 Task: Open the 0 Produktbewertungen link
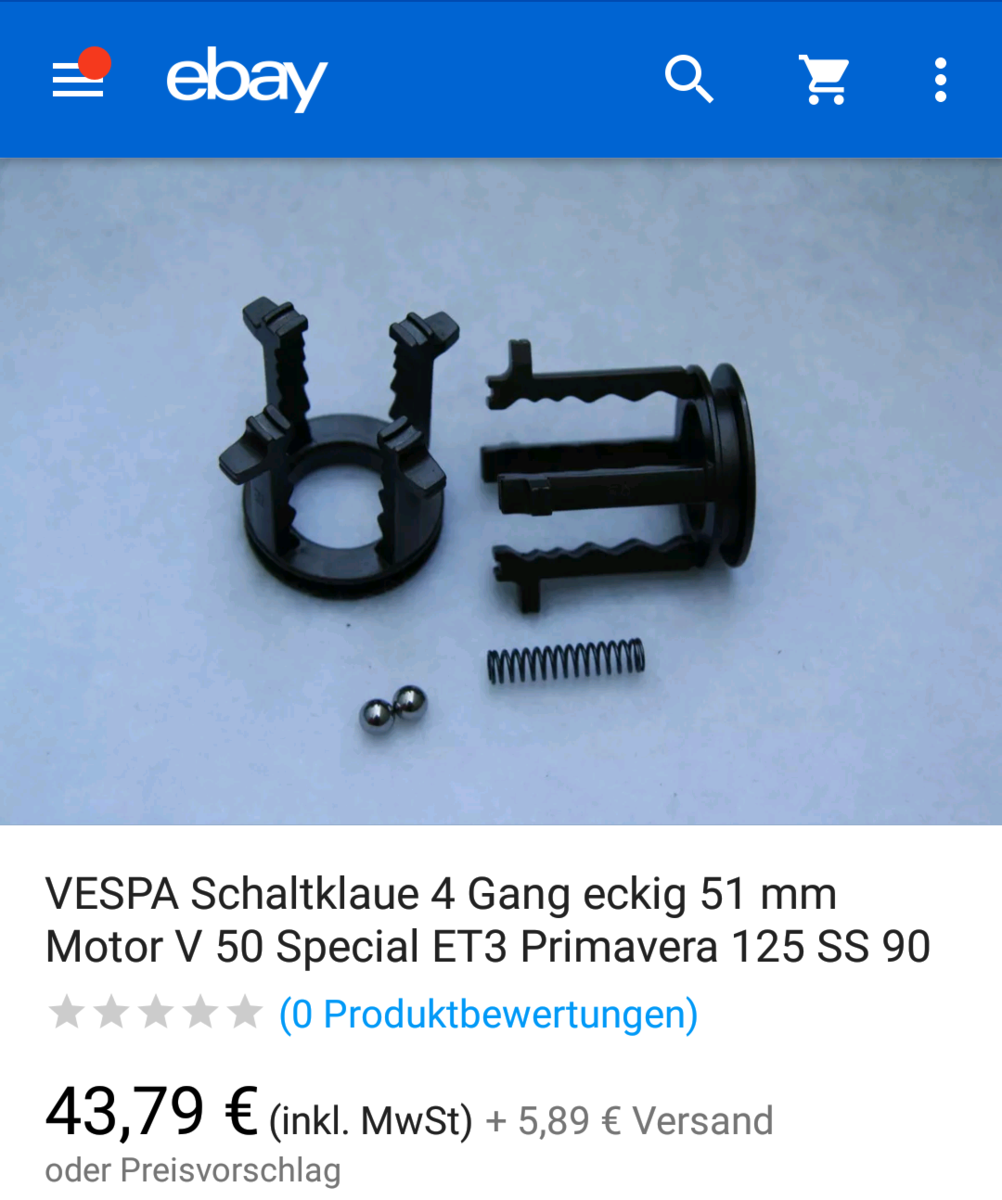tap(488, 1015)
